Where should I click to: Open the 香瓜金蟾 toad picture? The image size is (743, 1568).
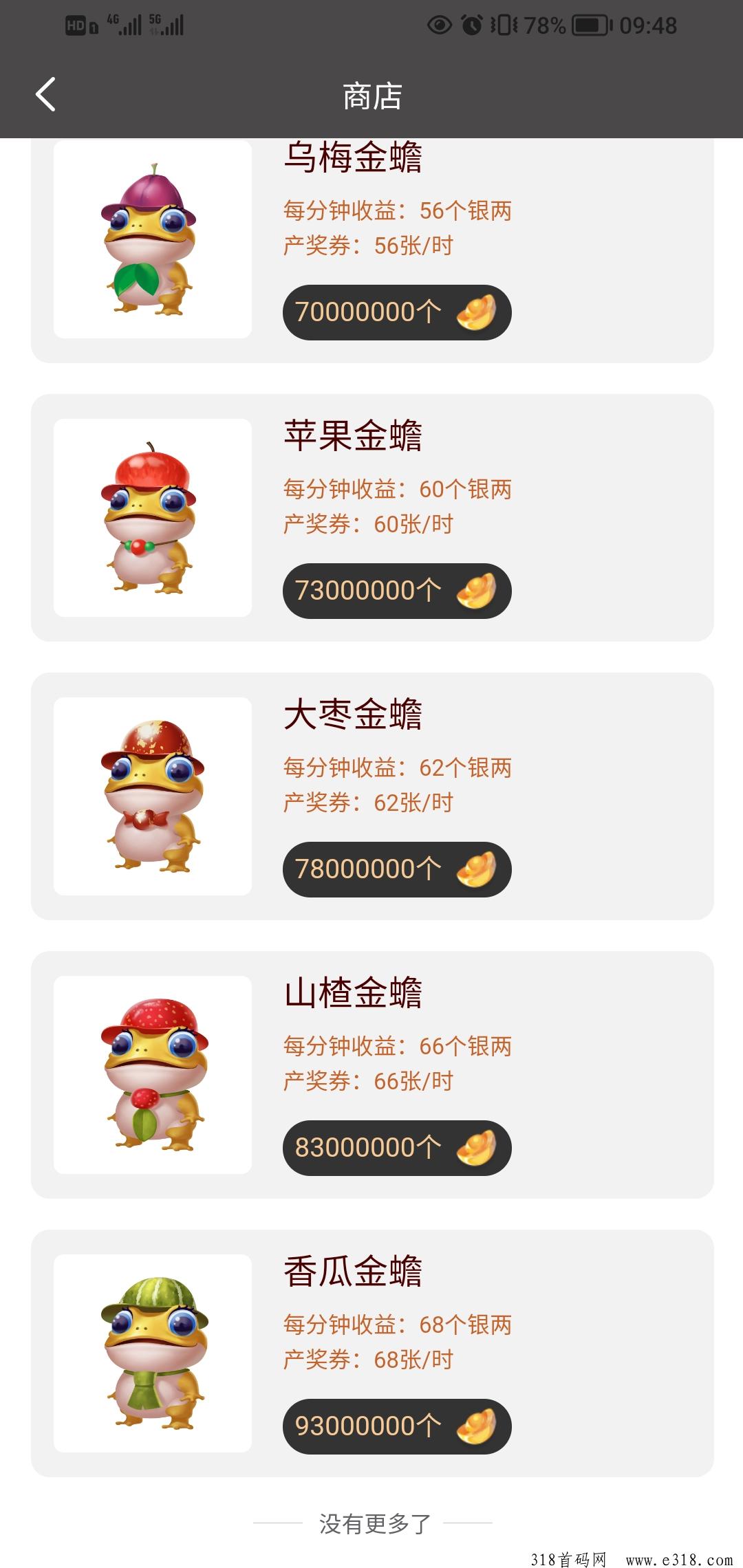[x=153, y=1353]
